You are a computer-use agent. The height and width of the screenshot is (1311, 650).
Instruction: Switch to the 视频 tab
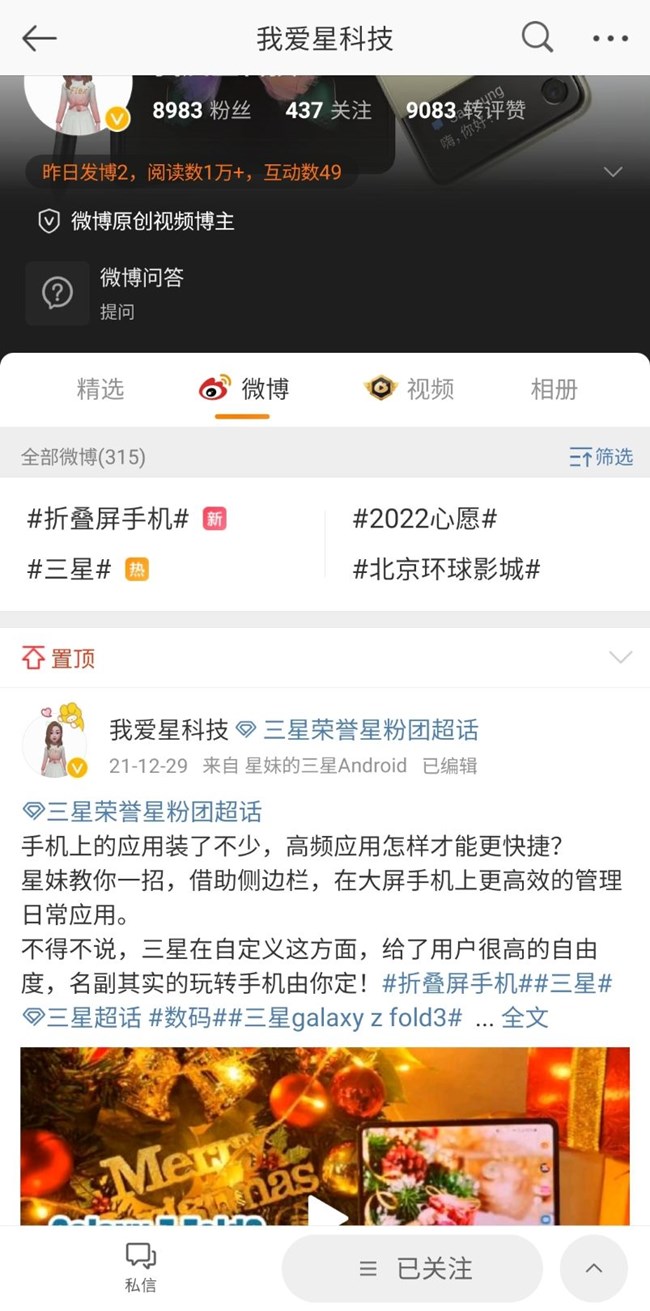point(410,389)
